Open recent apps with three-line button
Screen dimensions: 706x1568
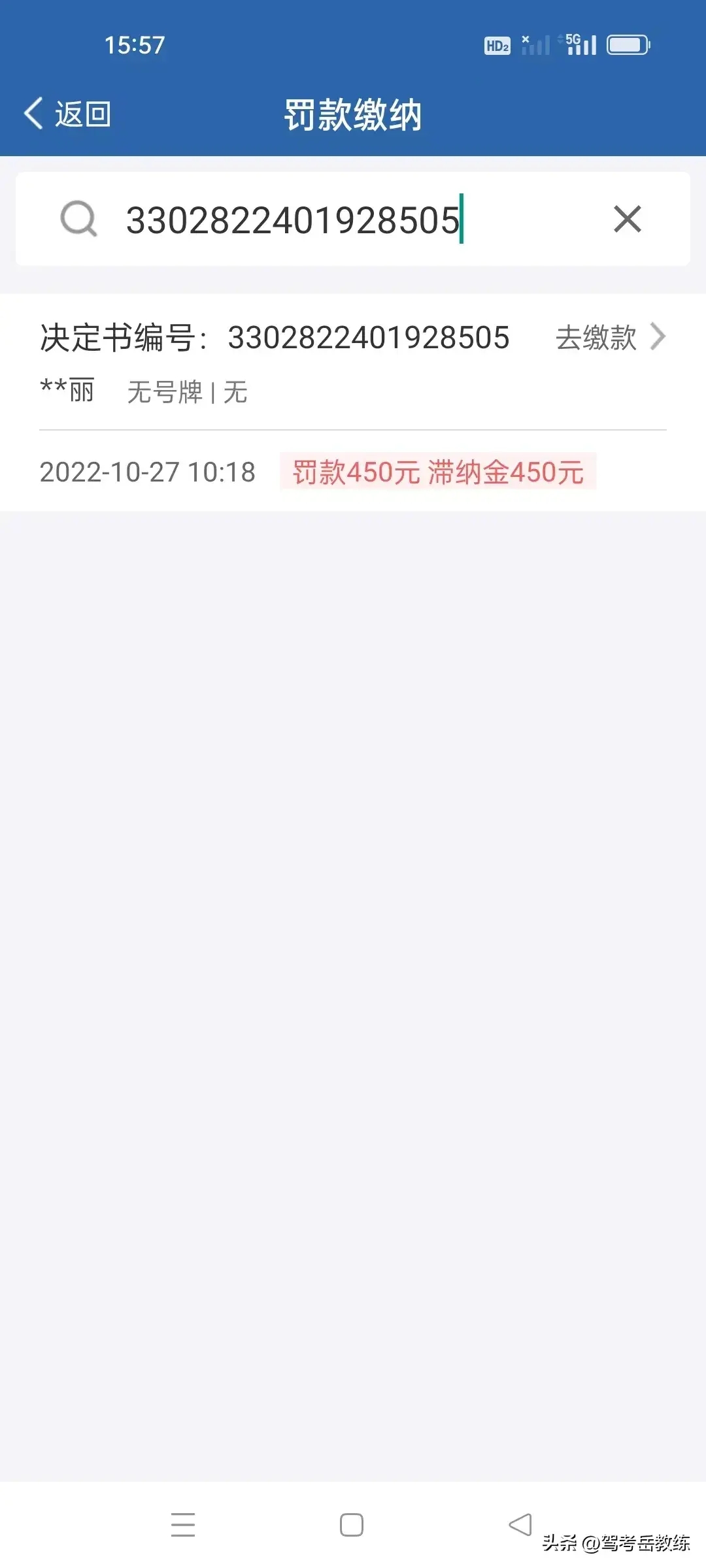[183, 1525]
